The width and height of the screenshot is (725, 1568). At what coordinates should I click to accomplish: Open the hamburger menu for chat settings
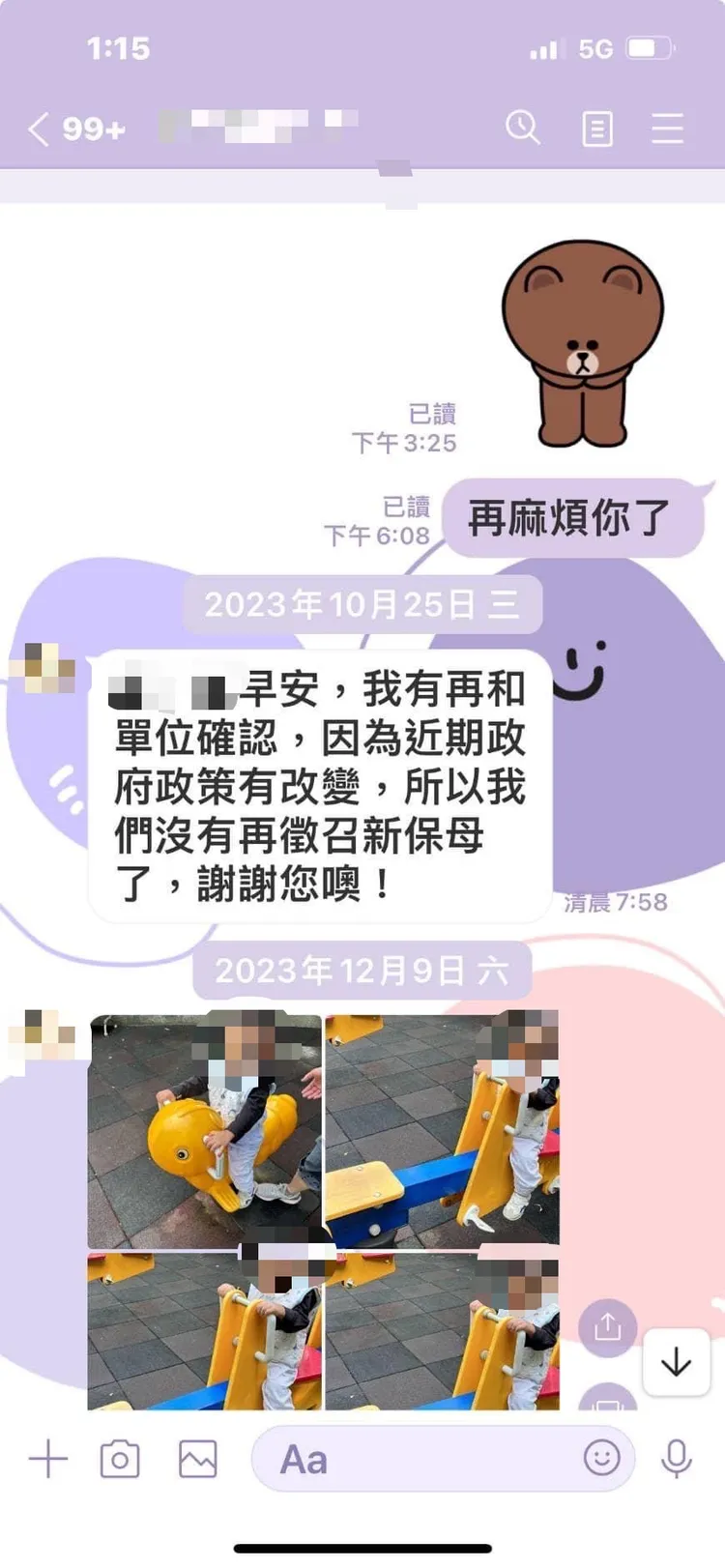coord(668,127)
